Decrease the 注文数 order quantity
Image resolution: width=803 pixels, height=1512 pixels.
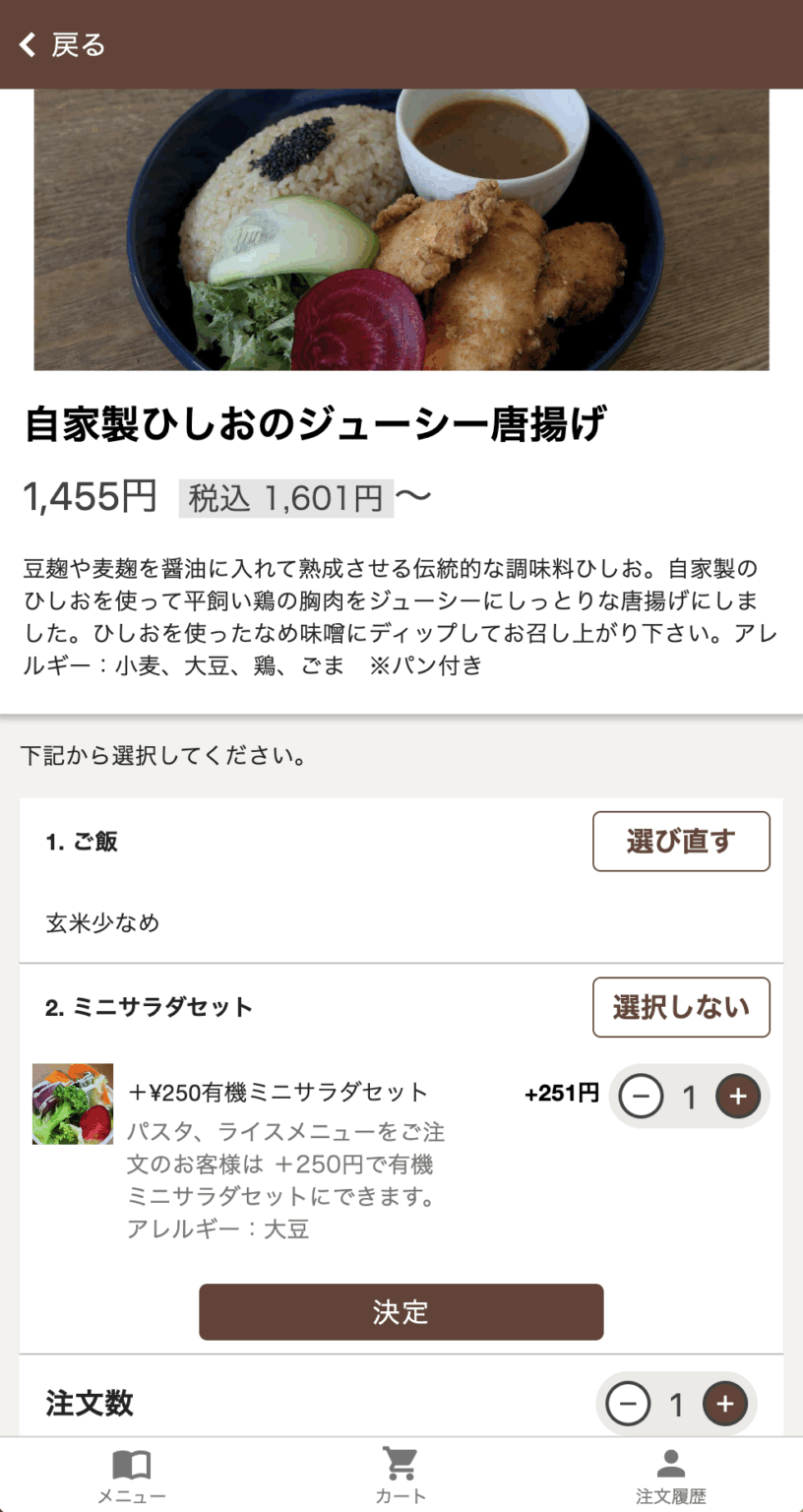click(629, 1404)
